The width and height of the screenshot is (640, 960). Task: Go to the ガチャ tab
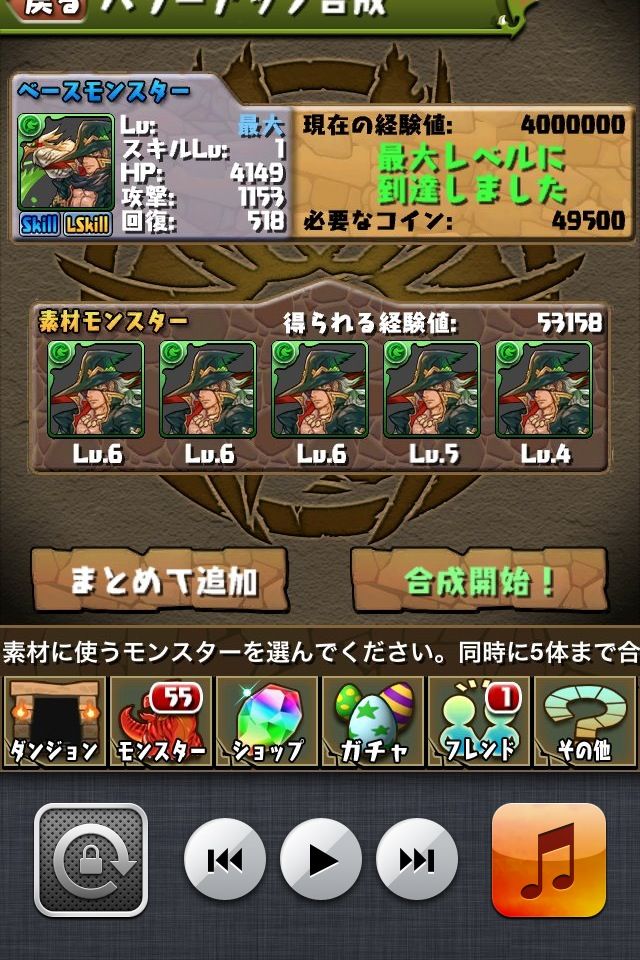pos(373,721)
